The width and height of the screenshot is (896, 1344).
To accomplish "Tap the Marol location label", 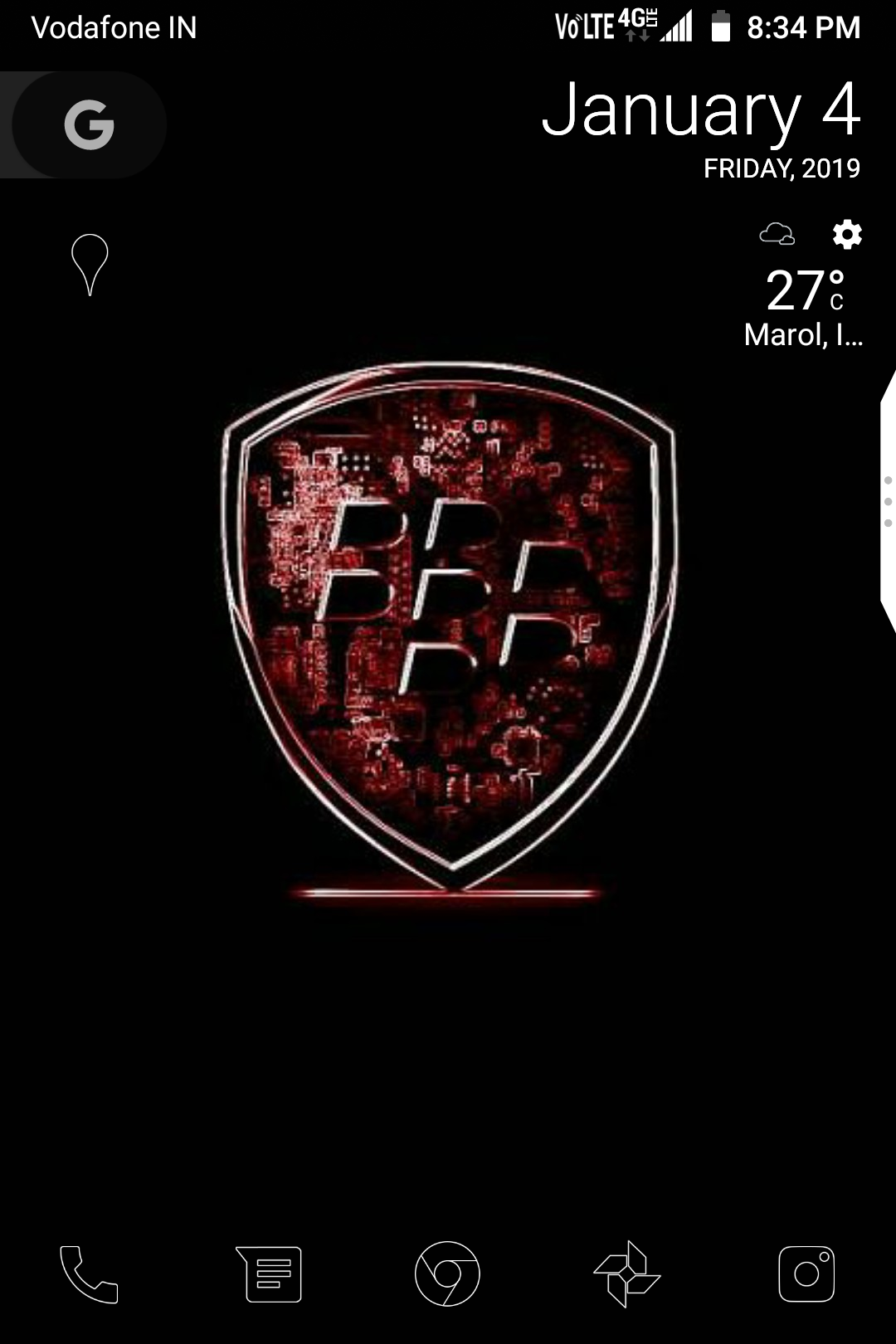I will click(x=801, y=334).
